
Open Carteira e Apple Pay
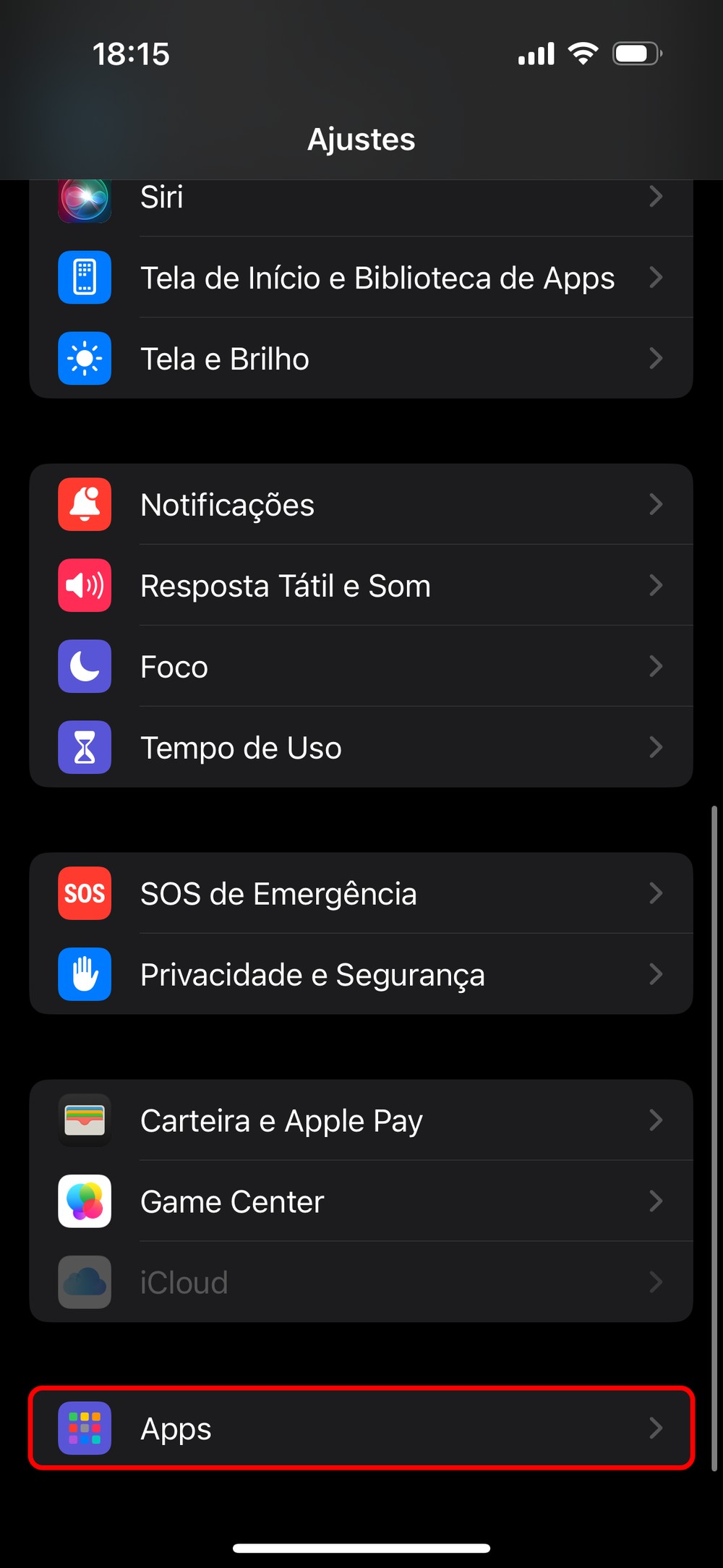point(361,1121)
